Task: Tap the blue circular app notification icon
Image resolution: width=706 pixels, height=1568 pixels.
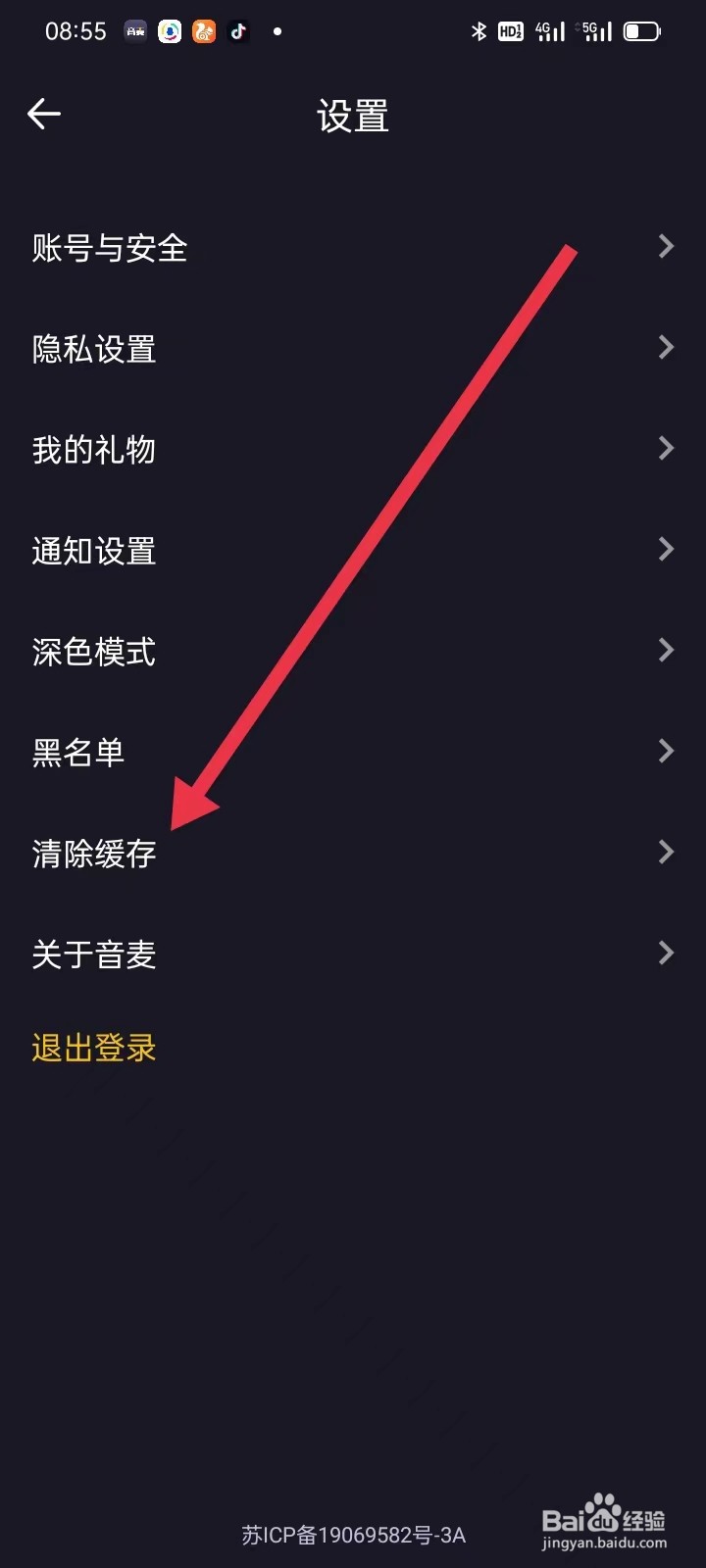Action: 170,31
